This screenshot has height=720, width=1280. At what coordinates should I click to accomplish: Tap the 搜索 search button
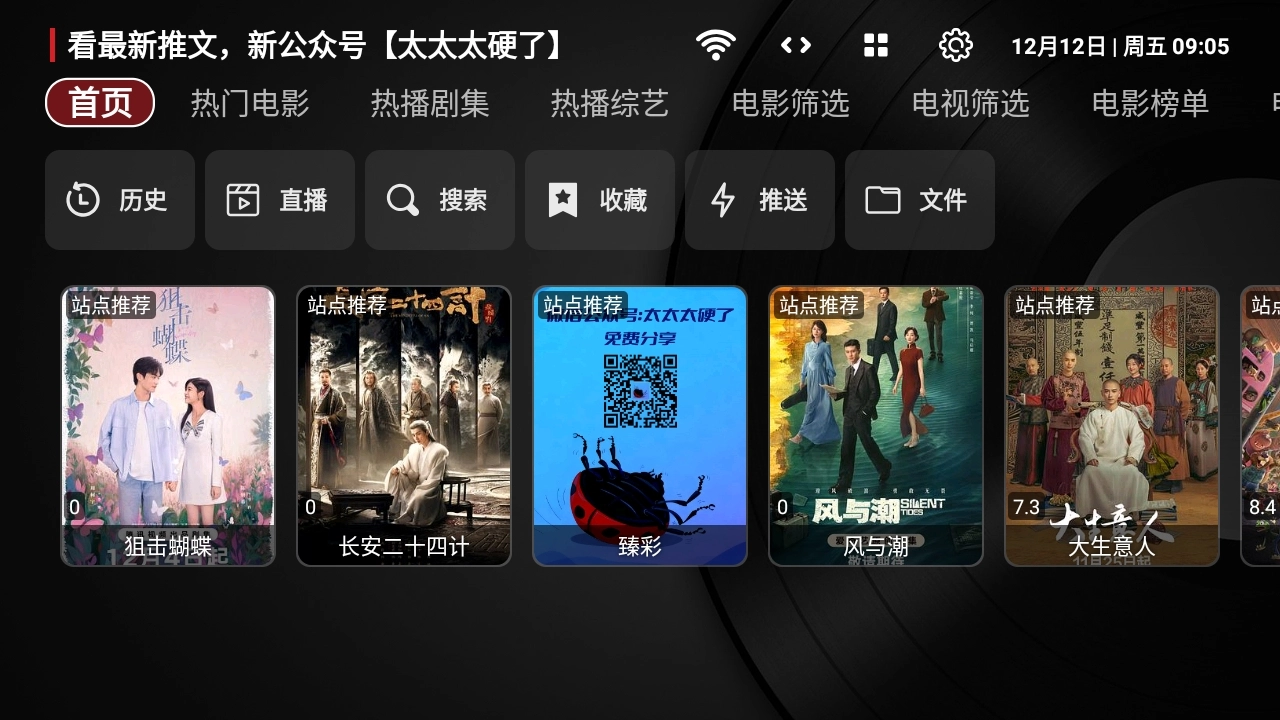point(440,200)
